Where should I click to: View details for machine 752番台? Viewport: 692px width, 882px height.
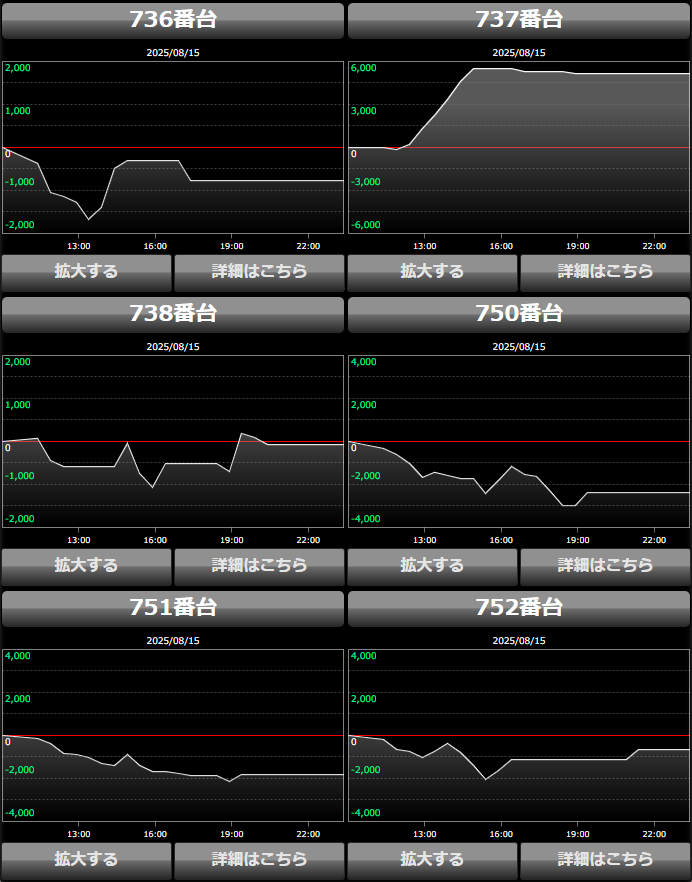click(605, 860)
